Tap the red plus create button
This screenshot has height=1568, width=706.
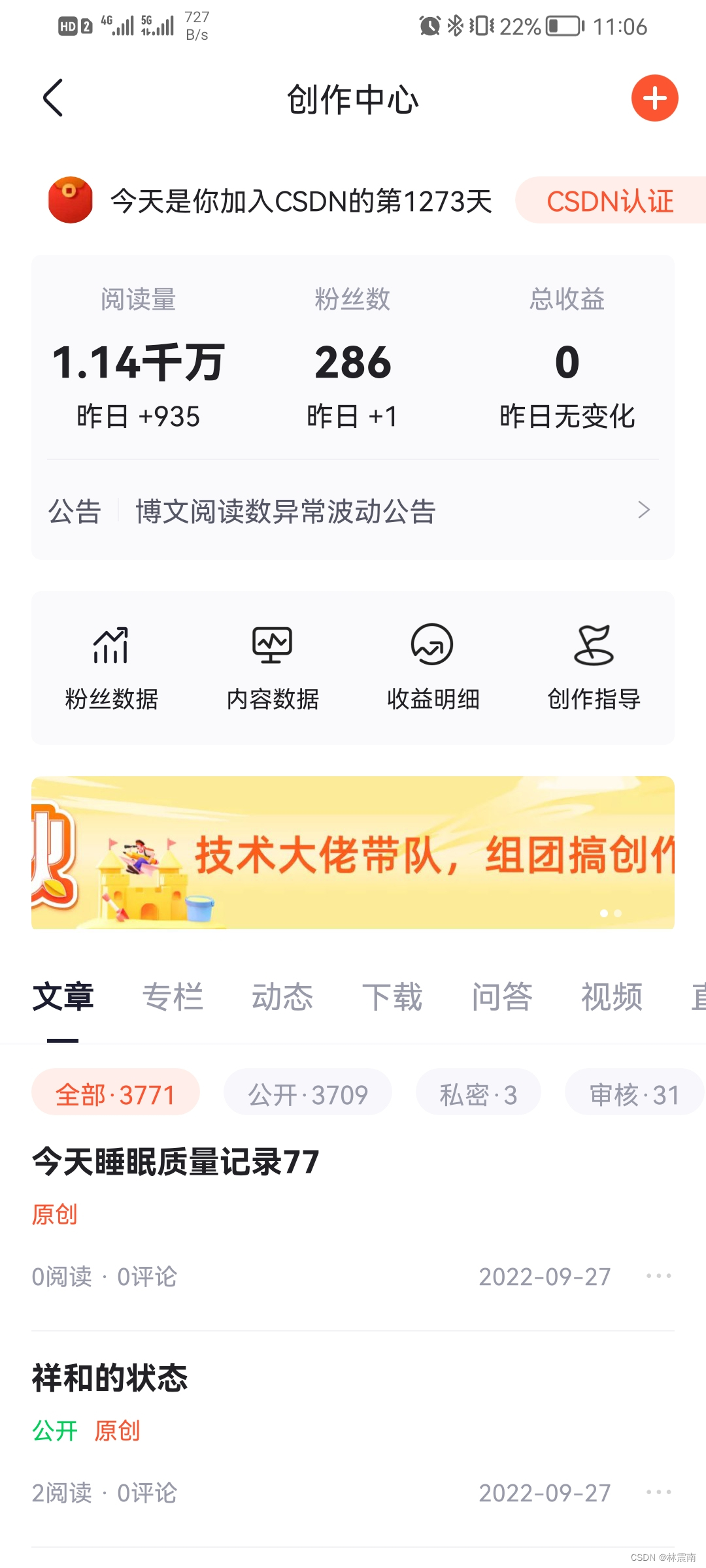[x=654, y=98]
